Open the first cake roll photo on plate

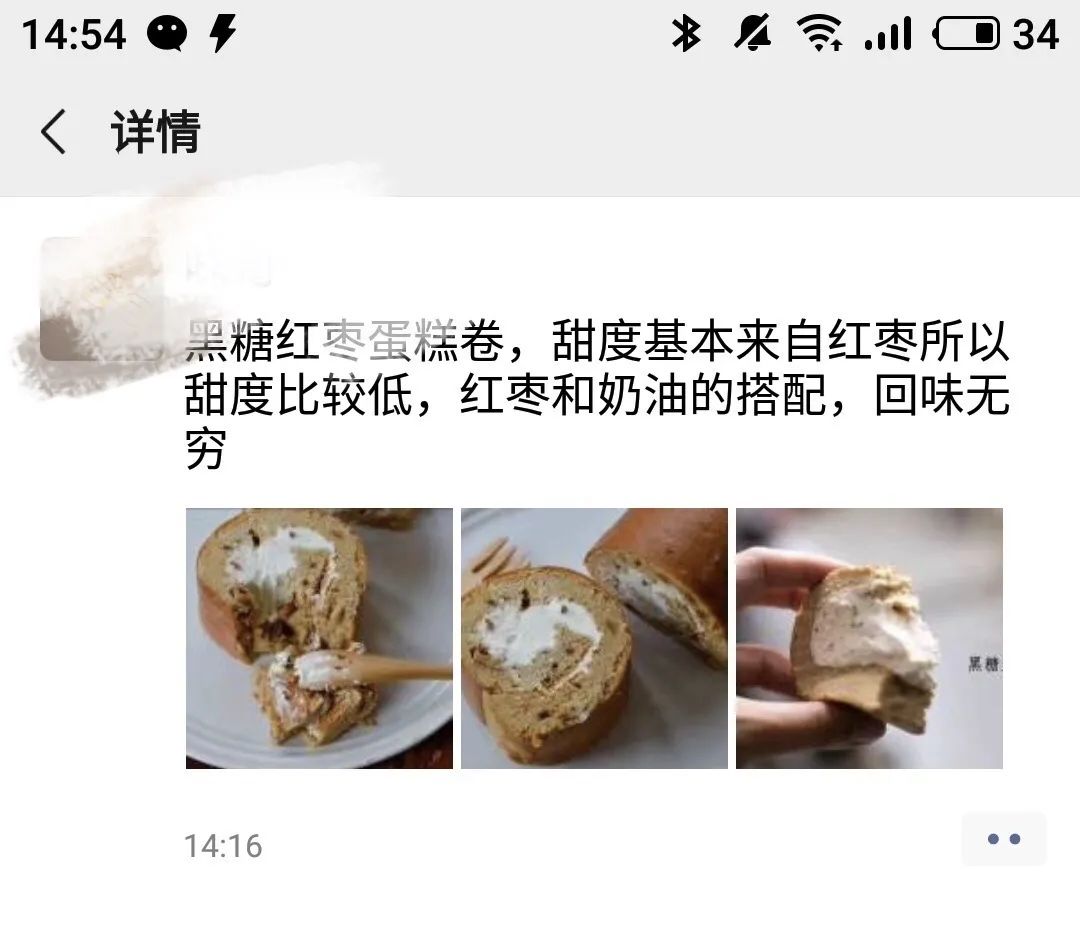(x=319, y=638)
